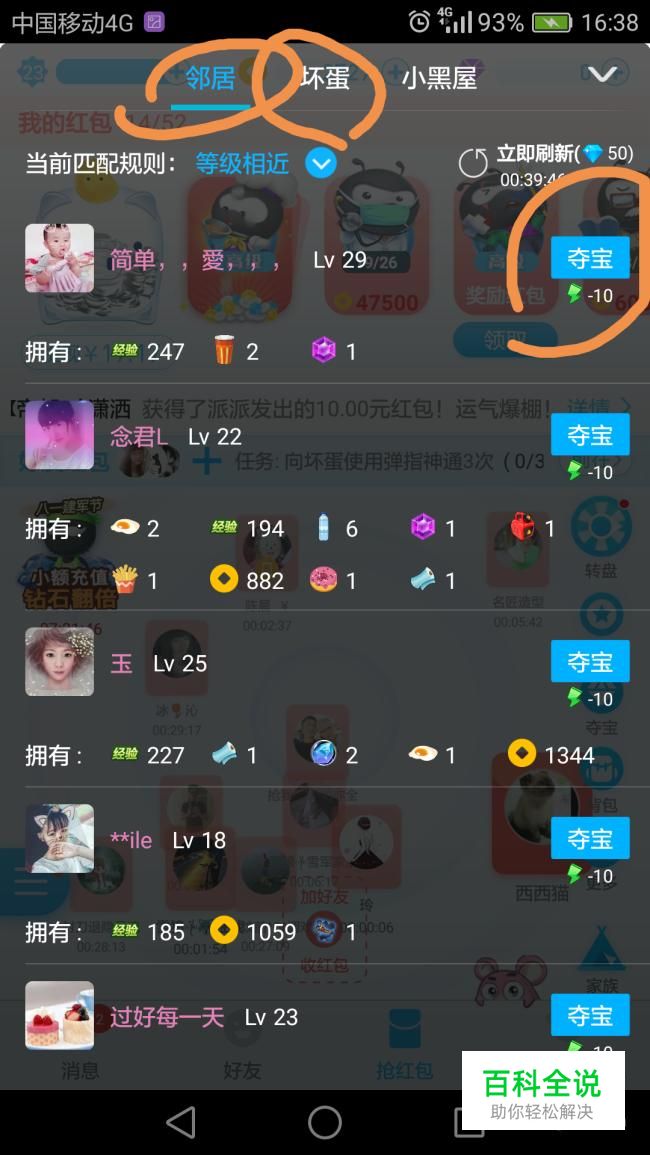Open the avatar of 念君L
Screen dimensions: 650x1155
coord(60,435)
